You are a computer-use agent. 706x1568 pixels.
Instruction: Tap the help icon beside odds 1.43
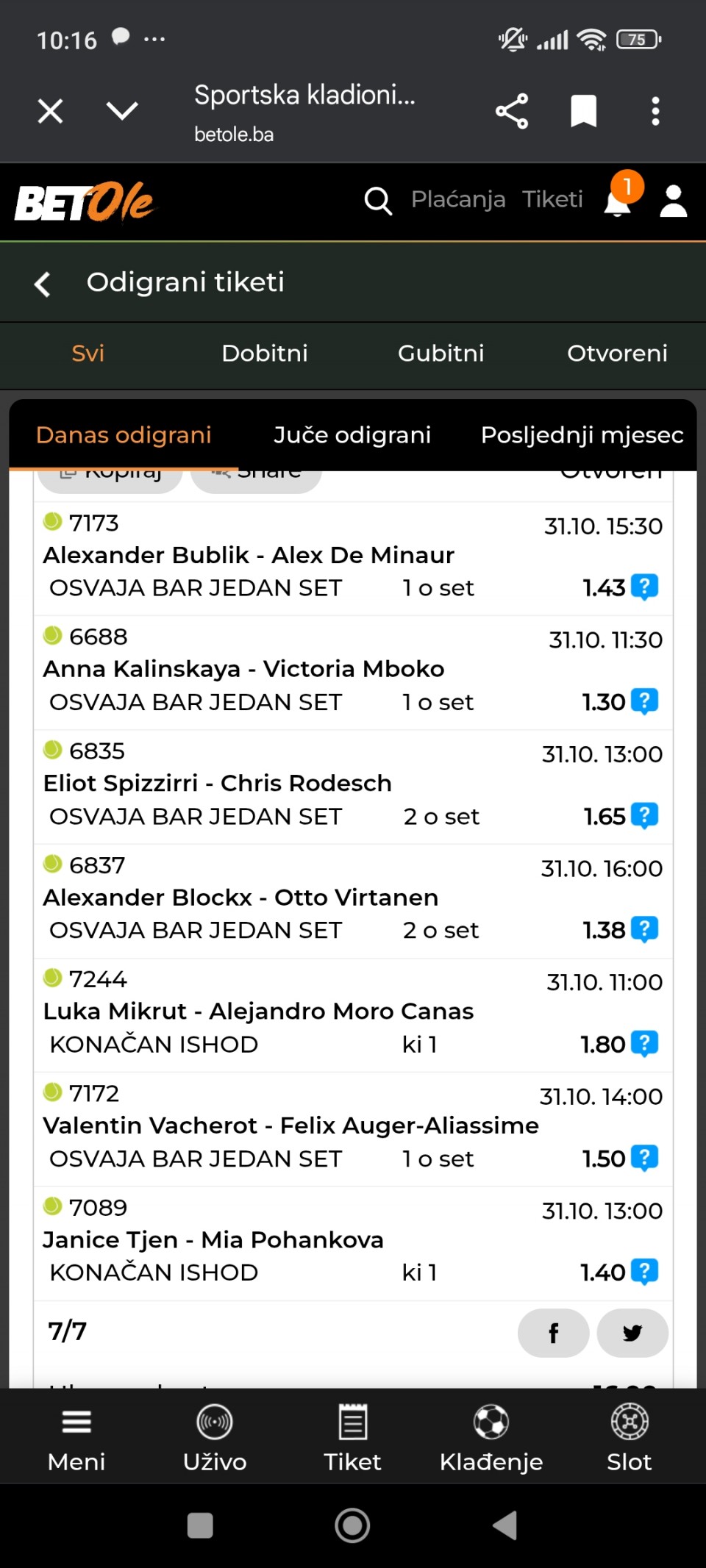point(645,587)
